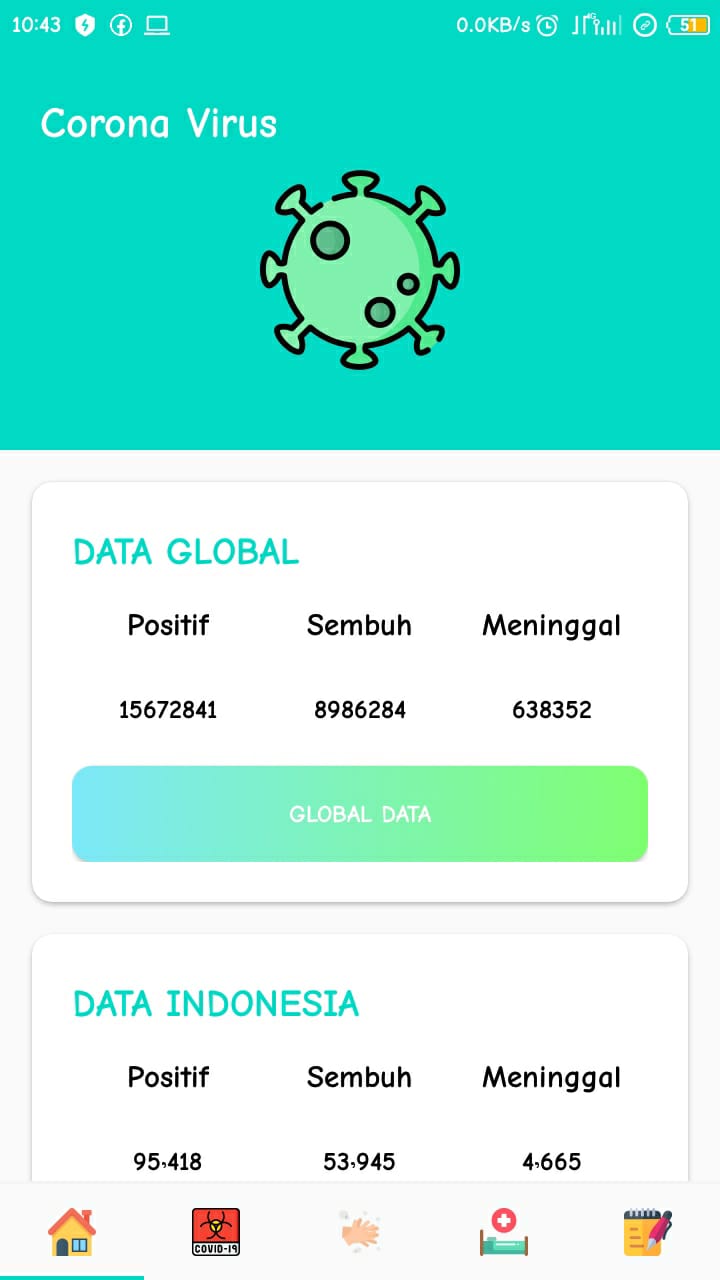Open the hospital bed tab
Viewport: 720px width, 1280px height.
[x=504, y=1231]
